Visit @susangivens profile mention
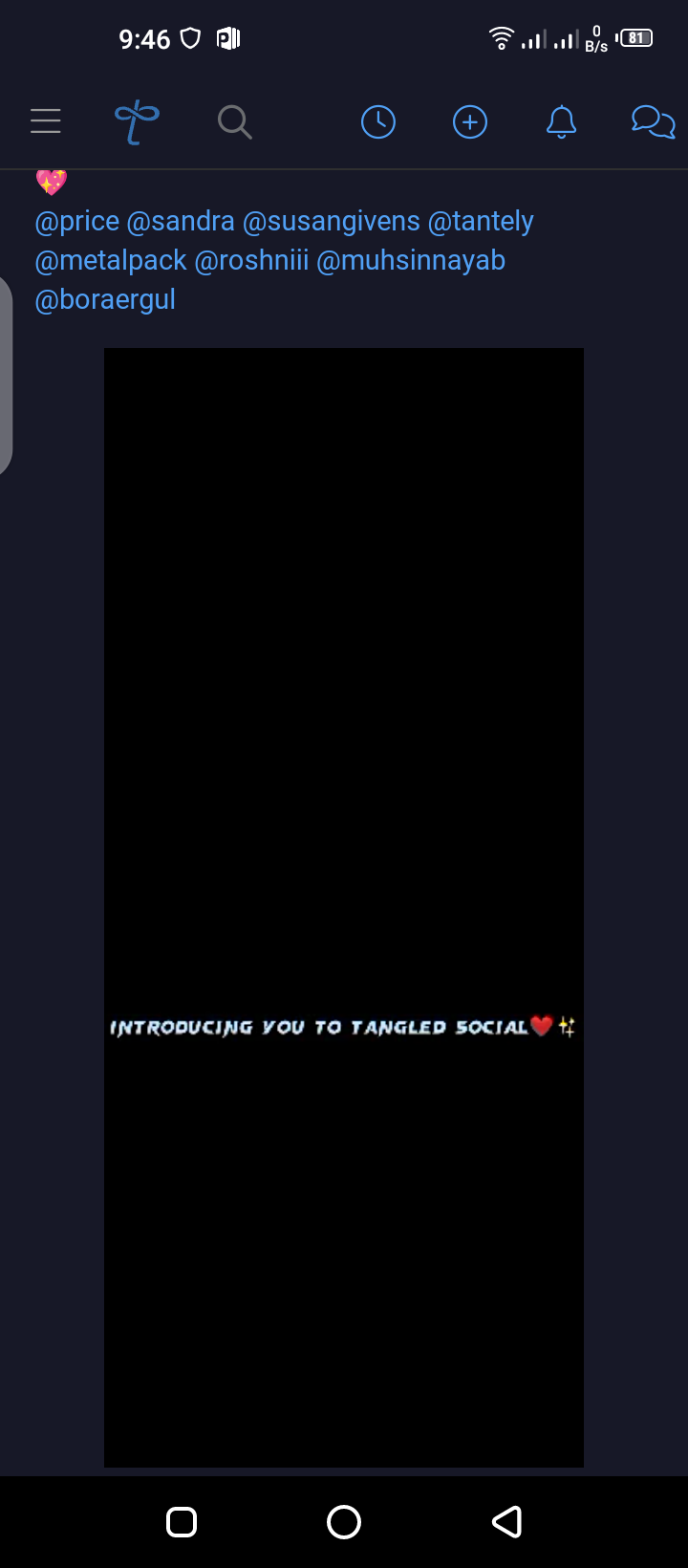This screenshot has width=688, height=1568. coord(332,221)
